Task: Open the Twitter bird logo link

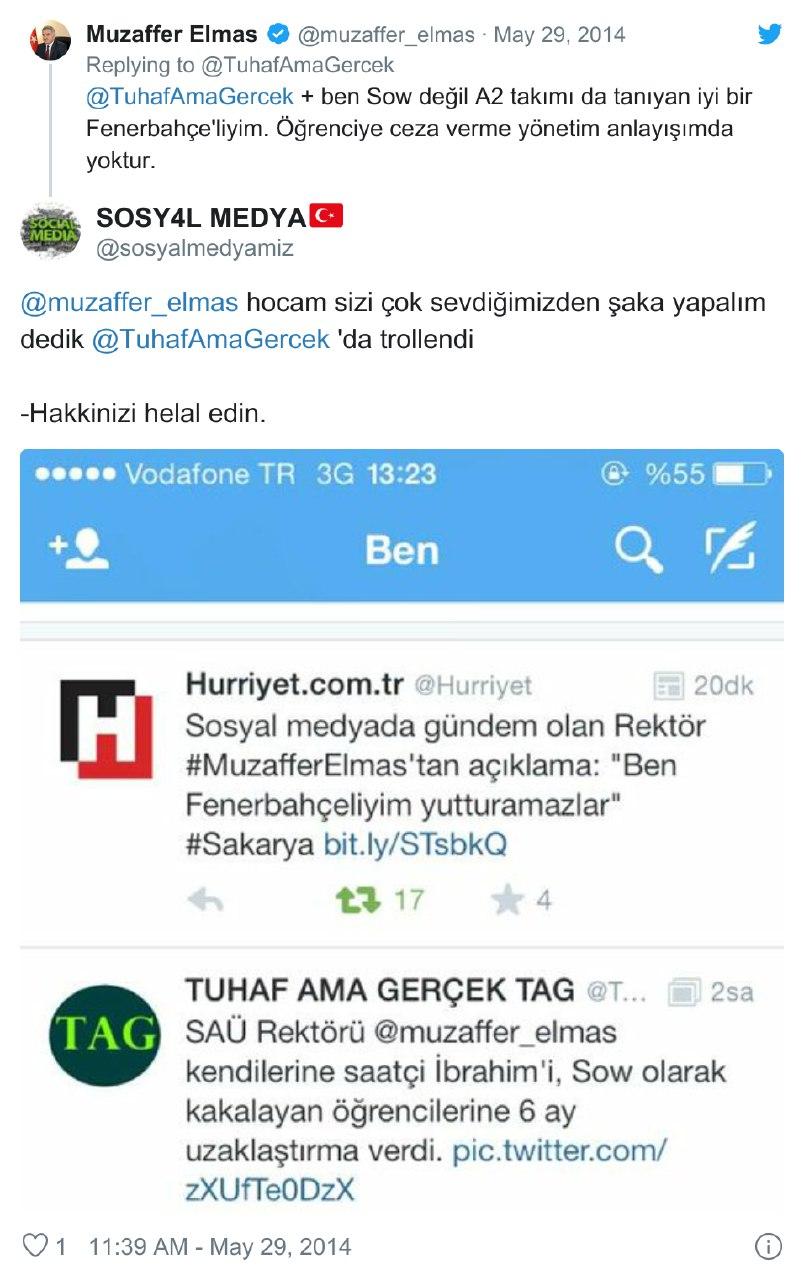Action: 768,35
